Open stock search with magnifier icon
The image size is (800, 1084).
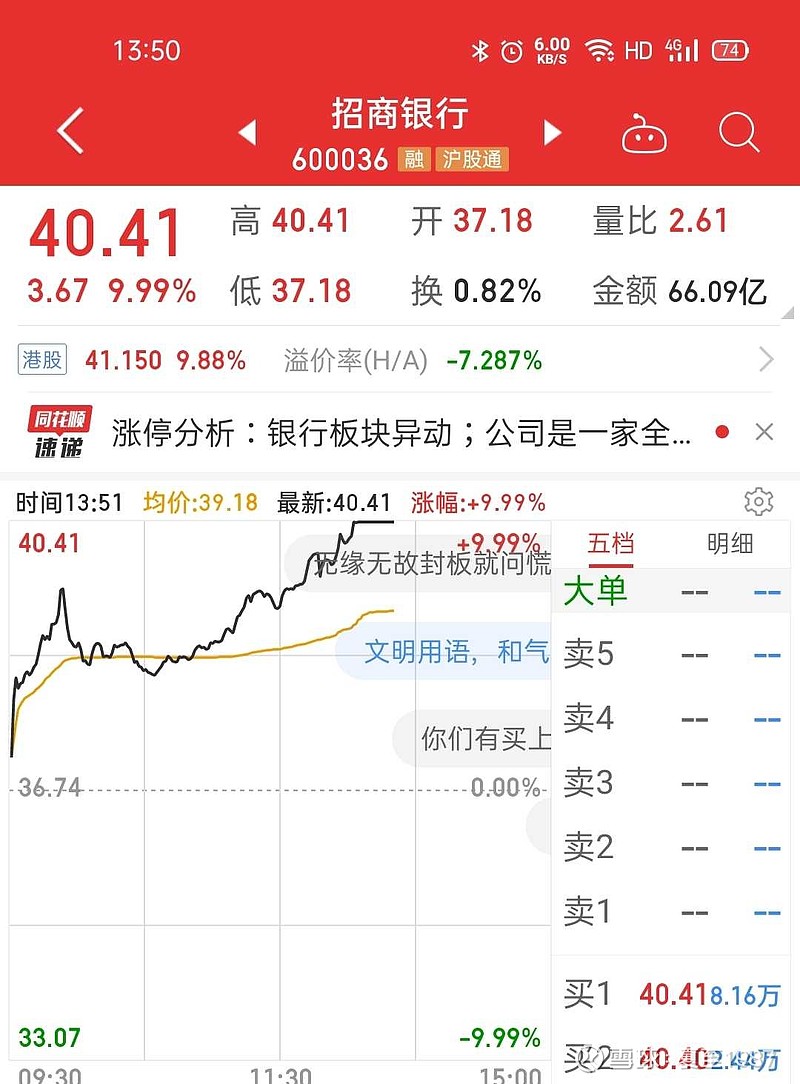tap(739, 132)
